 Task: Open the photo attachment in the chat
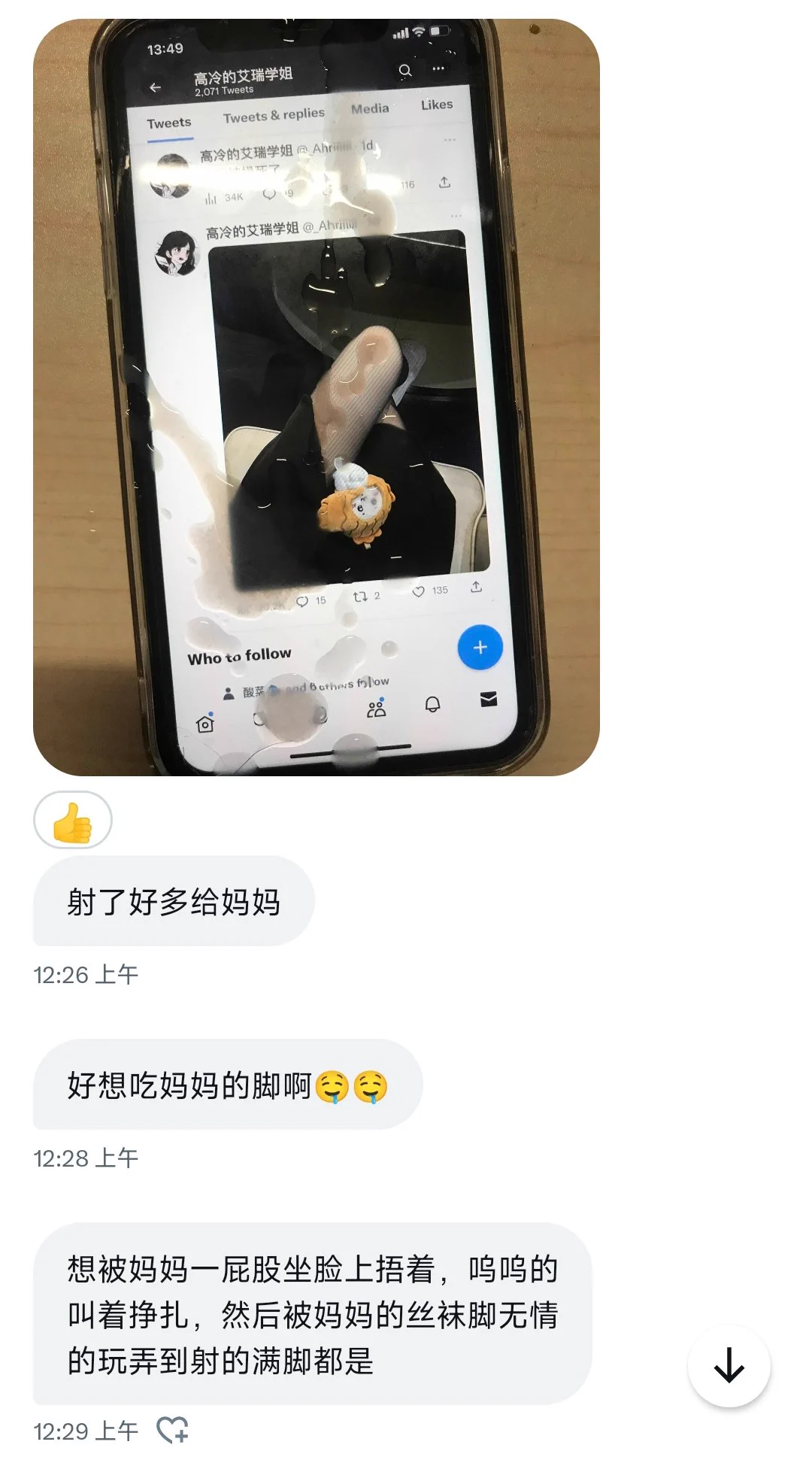tap(316, 397)
